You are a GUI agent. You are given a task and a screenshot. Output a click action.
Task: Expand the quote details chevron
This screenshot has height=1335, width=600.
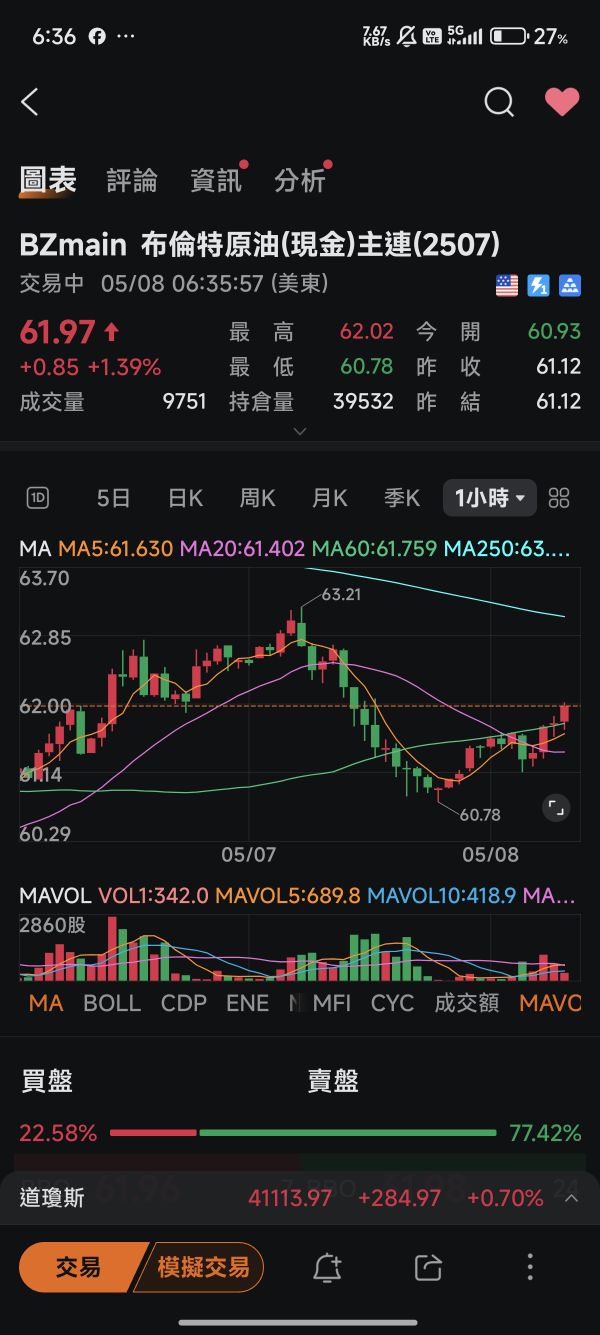coord(299,431)
